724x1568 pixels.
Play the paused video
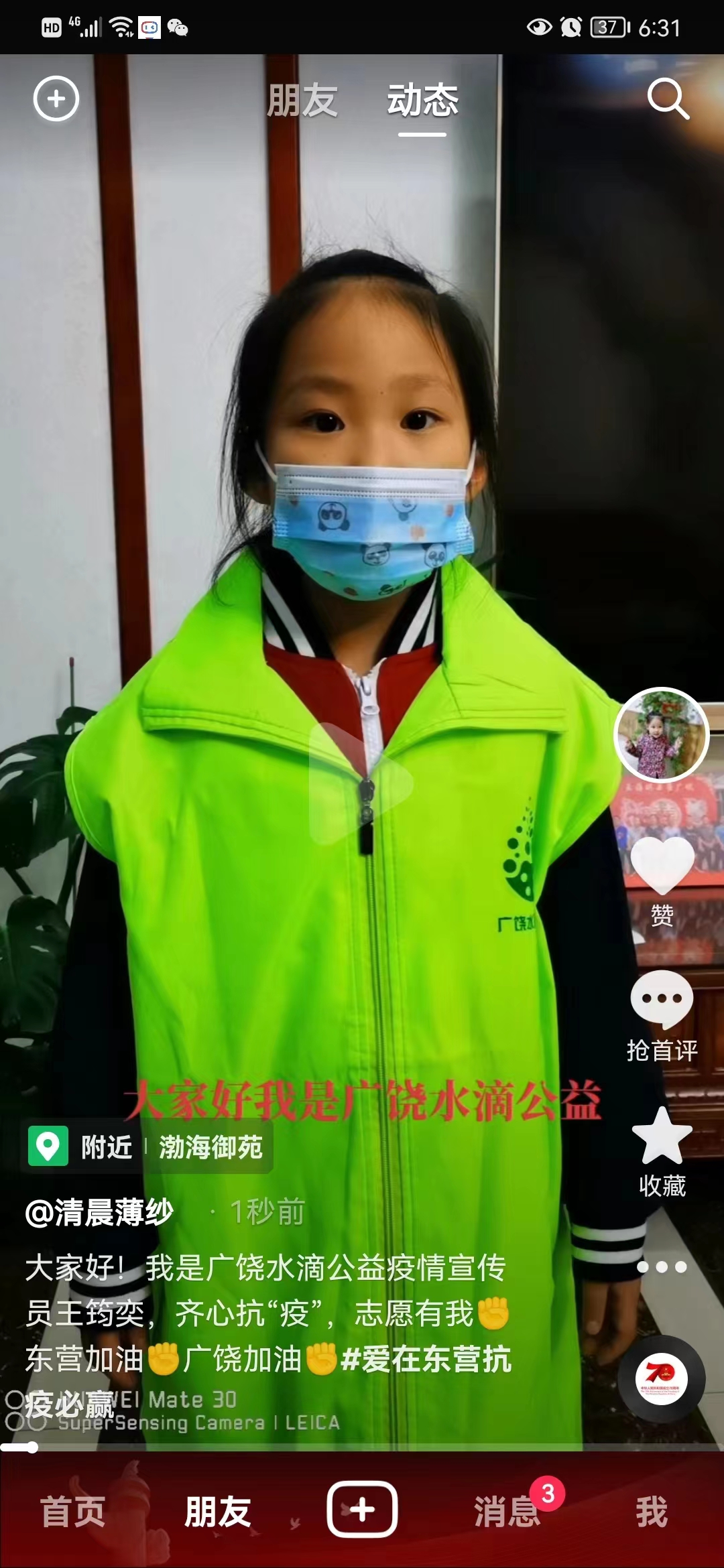tap(361, 783)
